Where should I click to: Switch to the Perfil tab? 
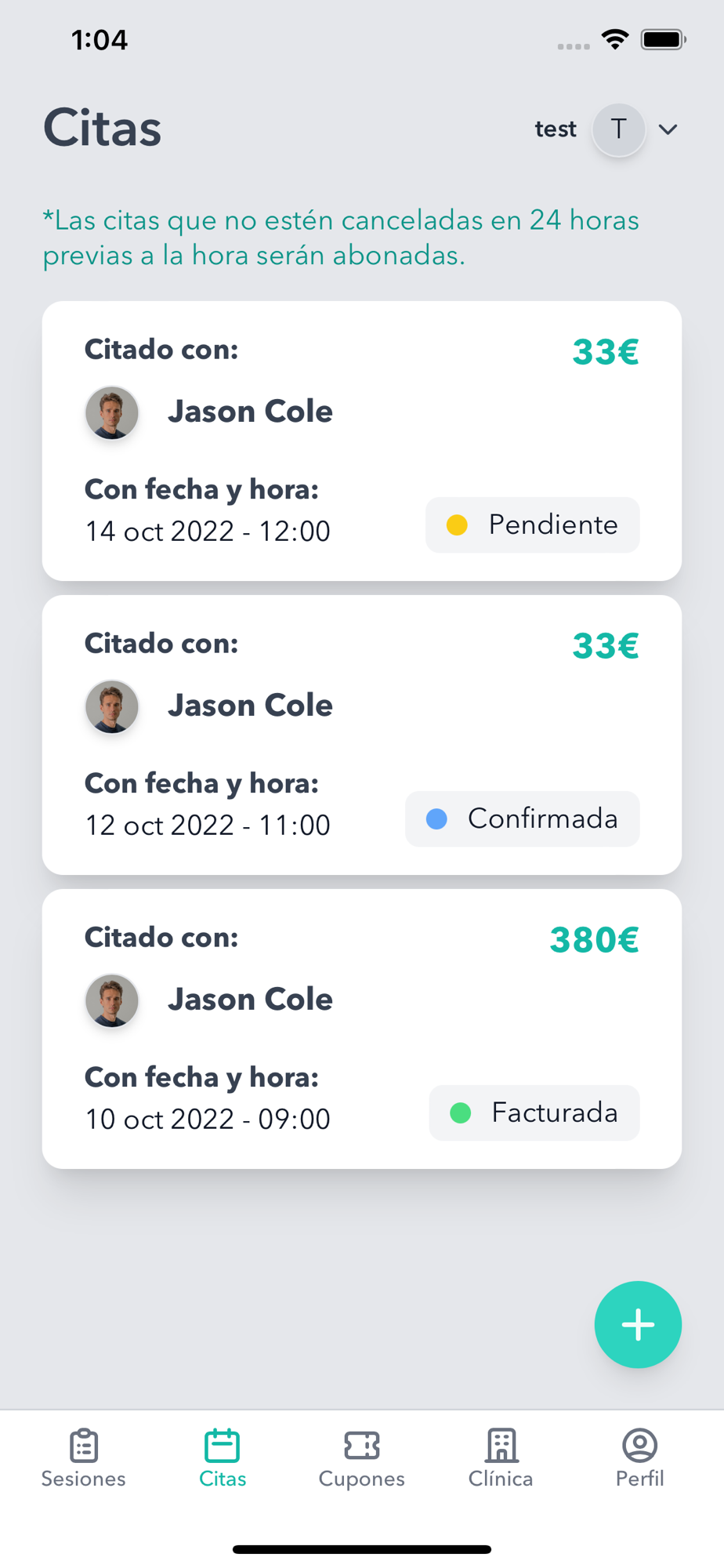639,1458
